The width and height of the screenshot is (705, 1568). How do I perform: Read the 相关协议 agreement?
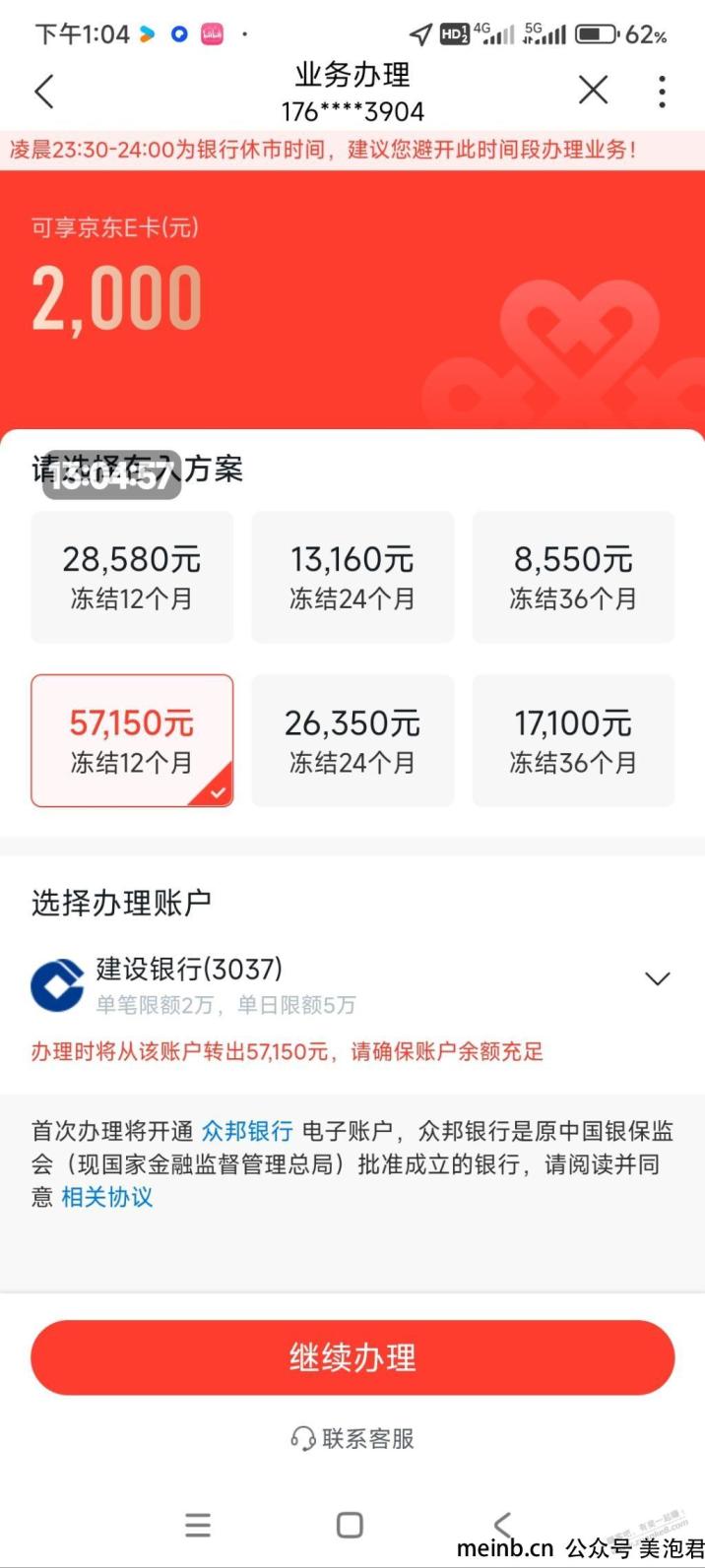tap(107, 1197)
